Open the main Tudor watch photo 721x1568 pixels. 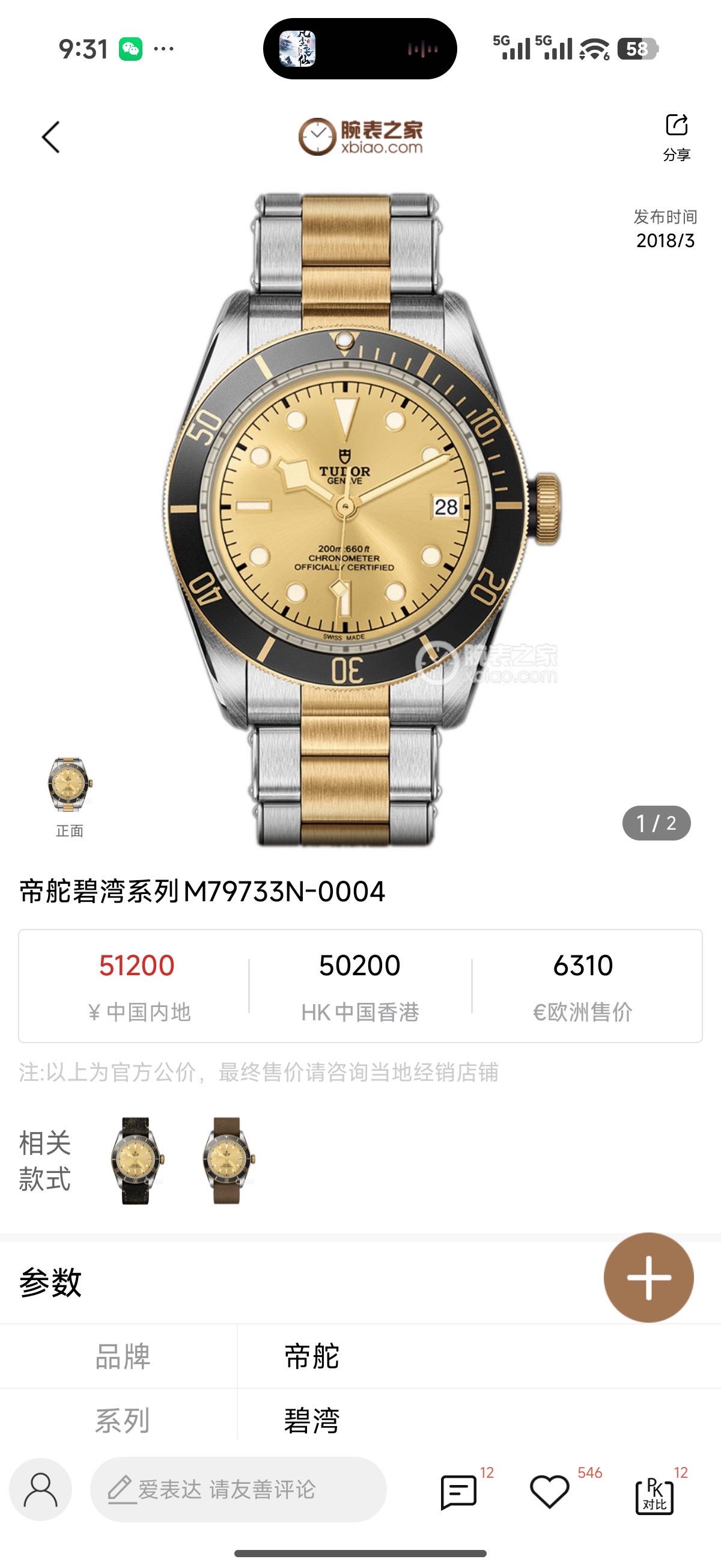pyautogui.click(x=360, y=518)
